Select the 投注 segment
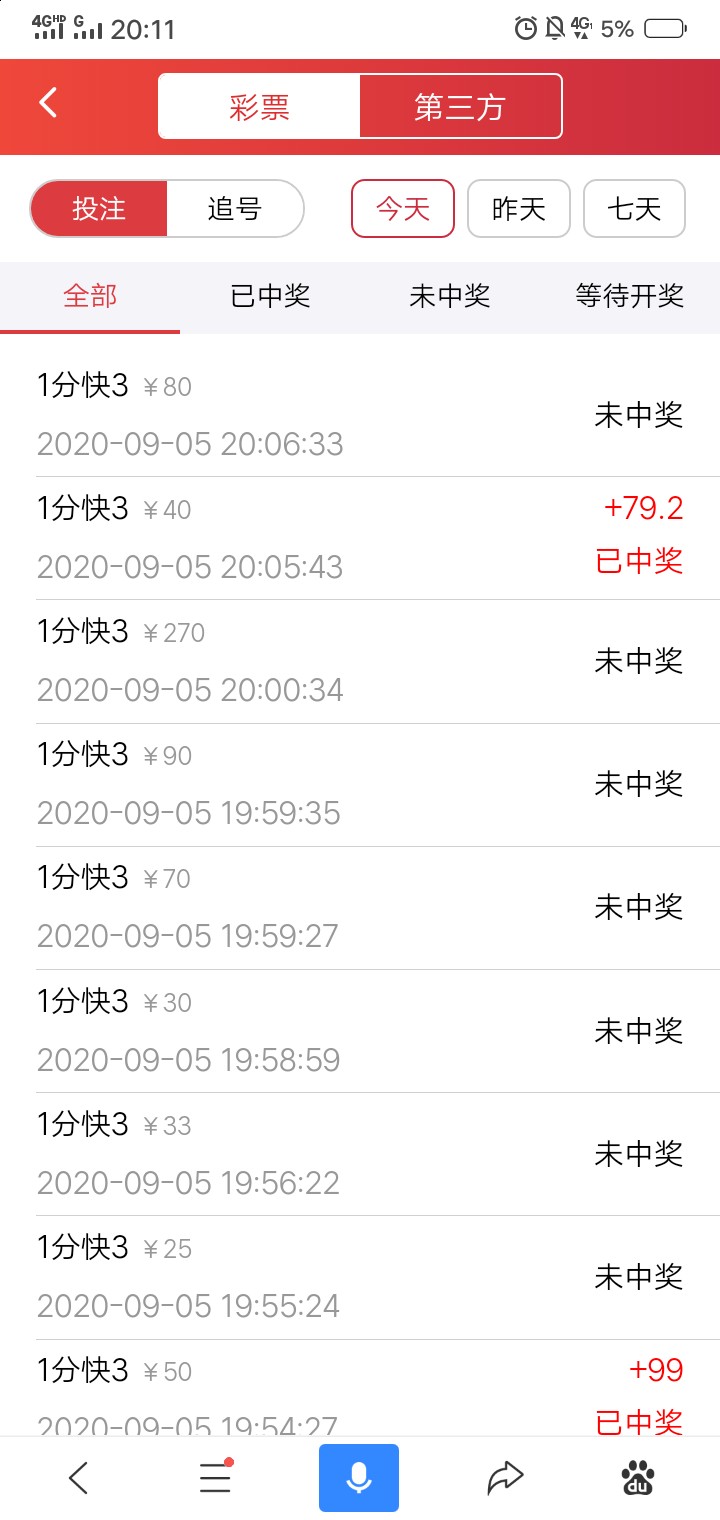This screenshot has height=1520, width=720. pos(99,208)
